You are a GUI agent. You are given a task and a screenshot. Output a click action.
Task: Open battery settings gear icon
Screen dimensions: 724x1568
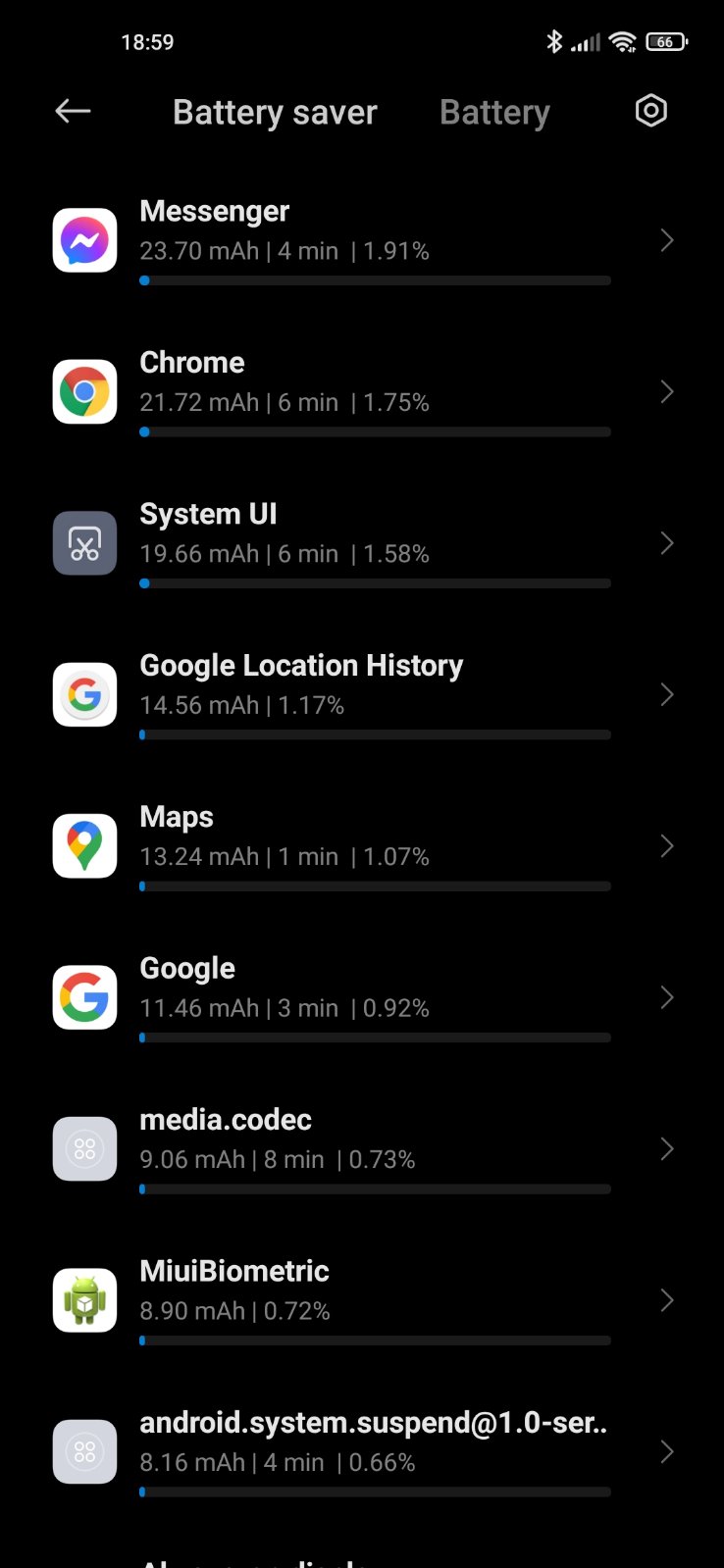(651, 111)
